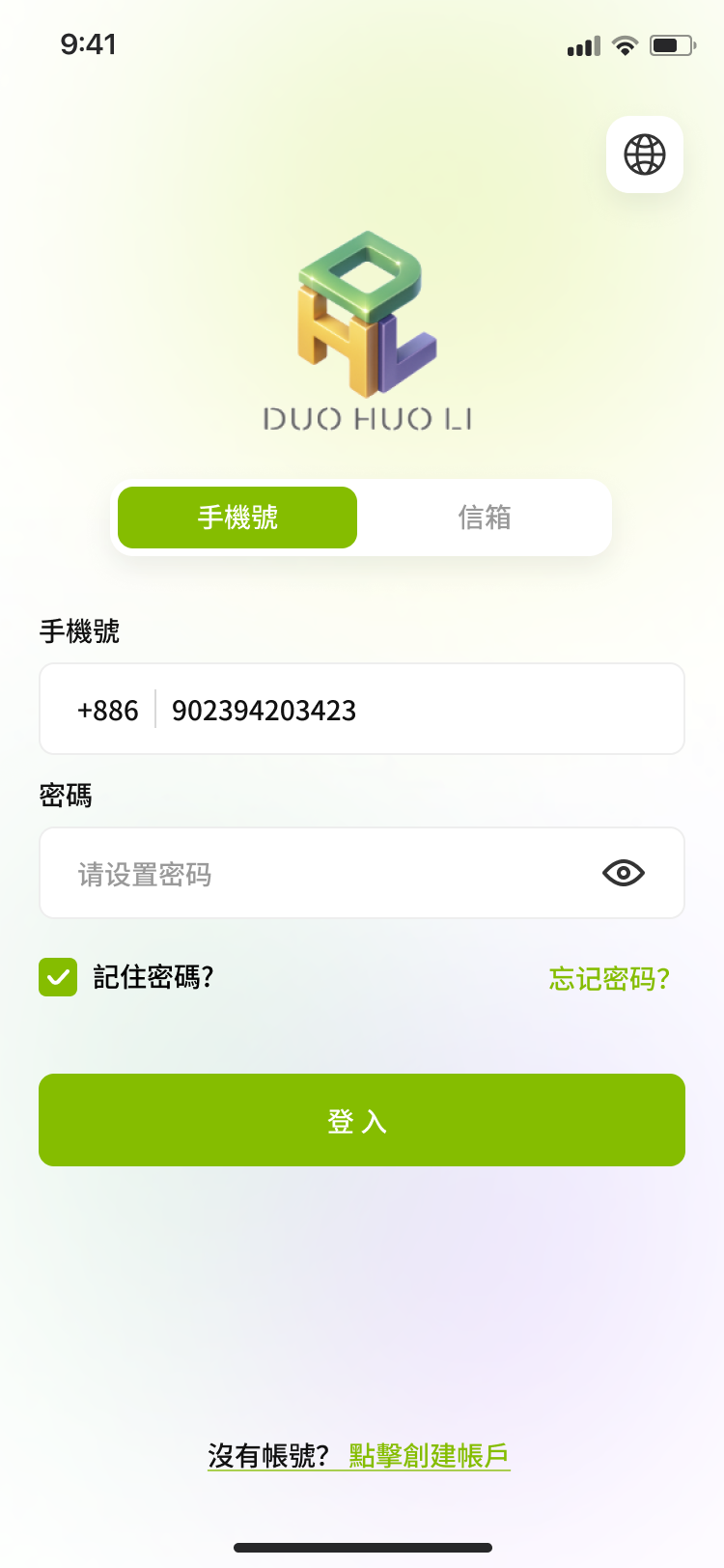Open the 忘记密码 link
724x1568 pixels.
click(x=609, y=978)
